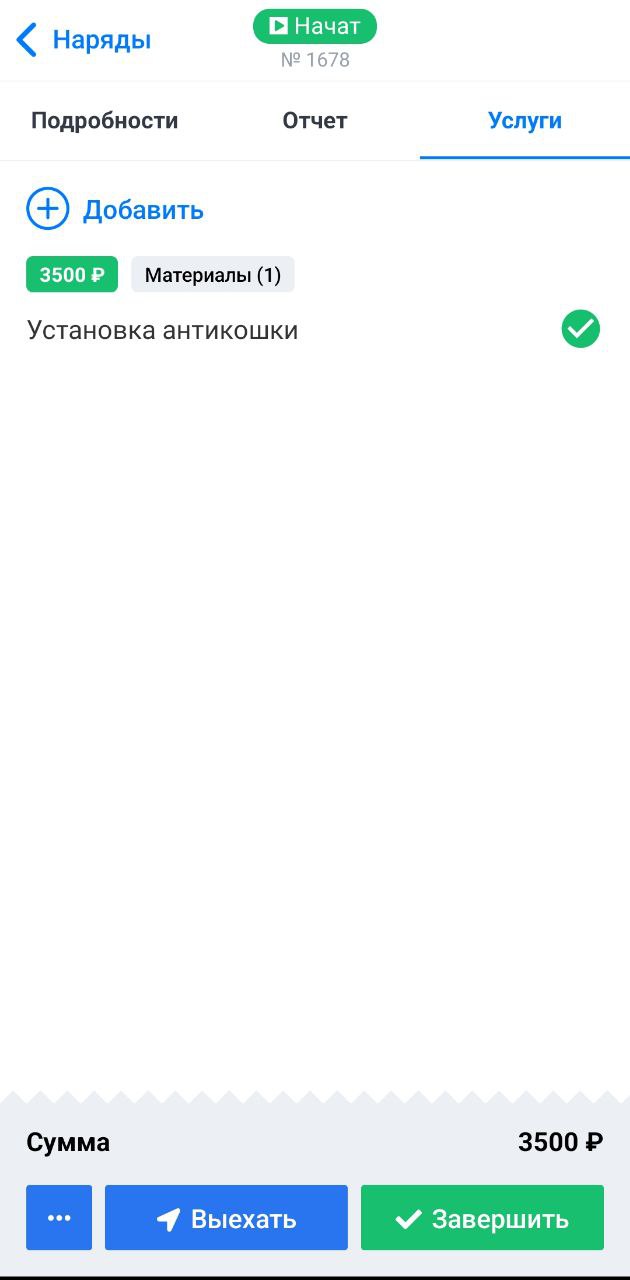Switch to the Подробности tab
The width and height of the screenshot is (630, 1280).
(x=105, y=121)
